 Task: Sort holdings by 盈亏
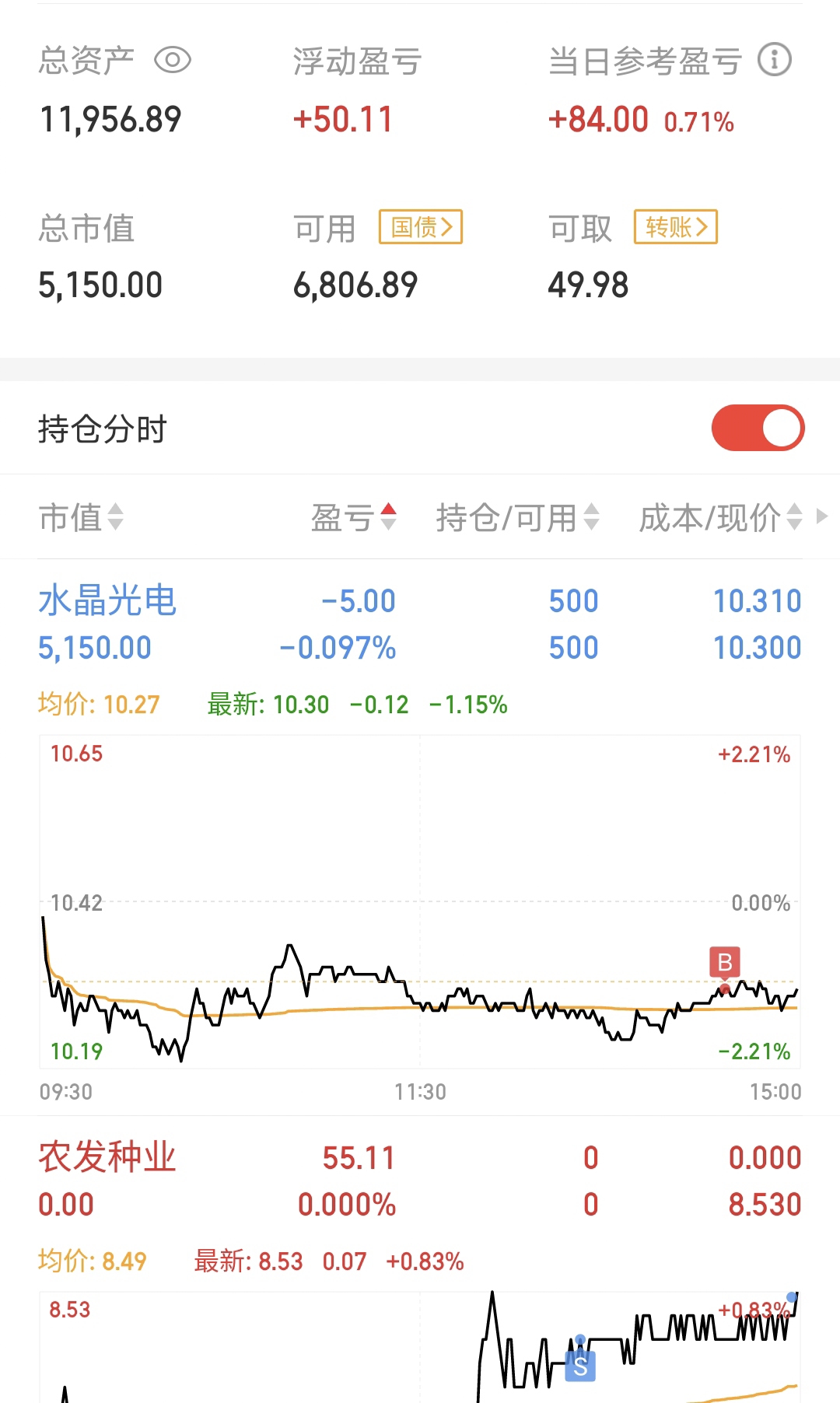point(354,517)
